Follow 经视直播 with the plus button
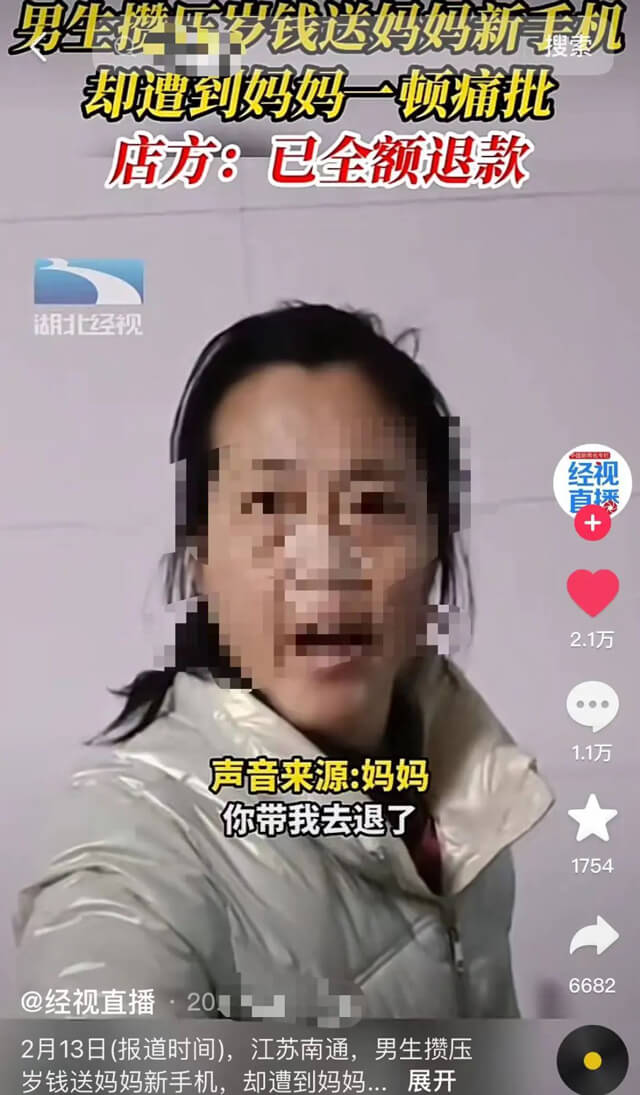640x1095 pixels. pos(593,522)
